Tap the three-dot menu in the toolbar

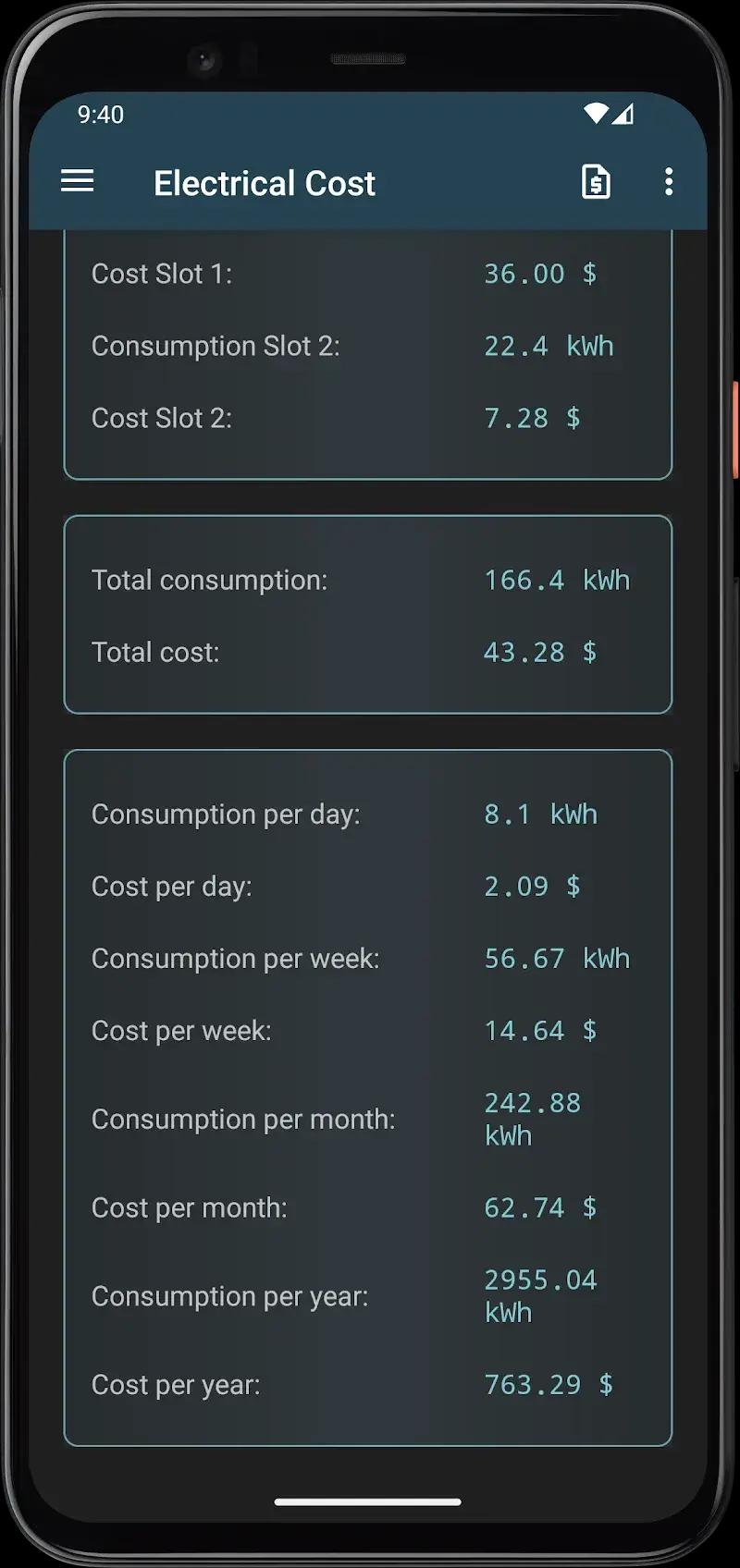[669, 183]
